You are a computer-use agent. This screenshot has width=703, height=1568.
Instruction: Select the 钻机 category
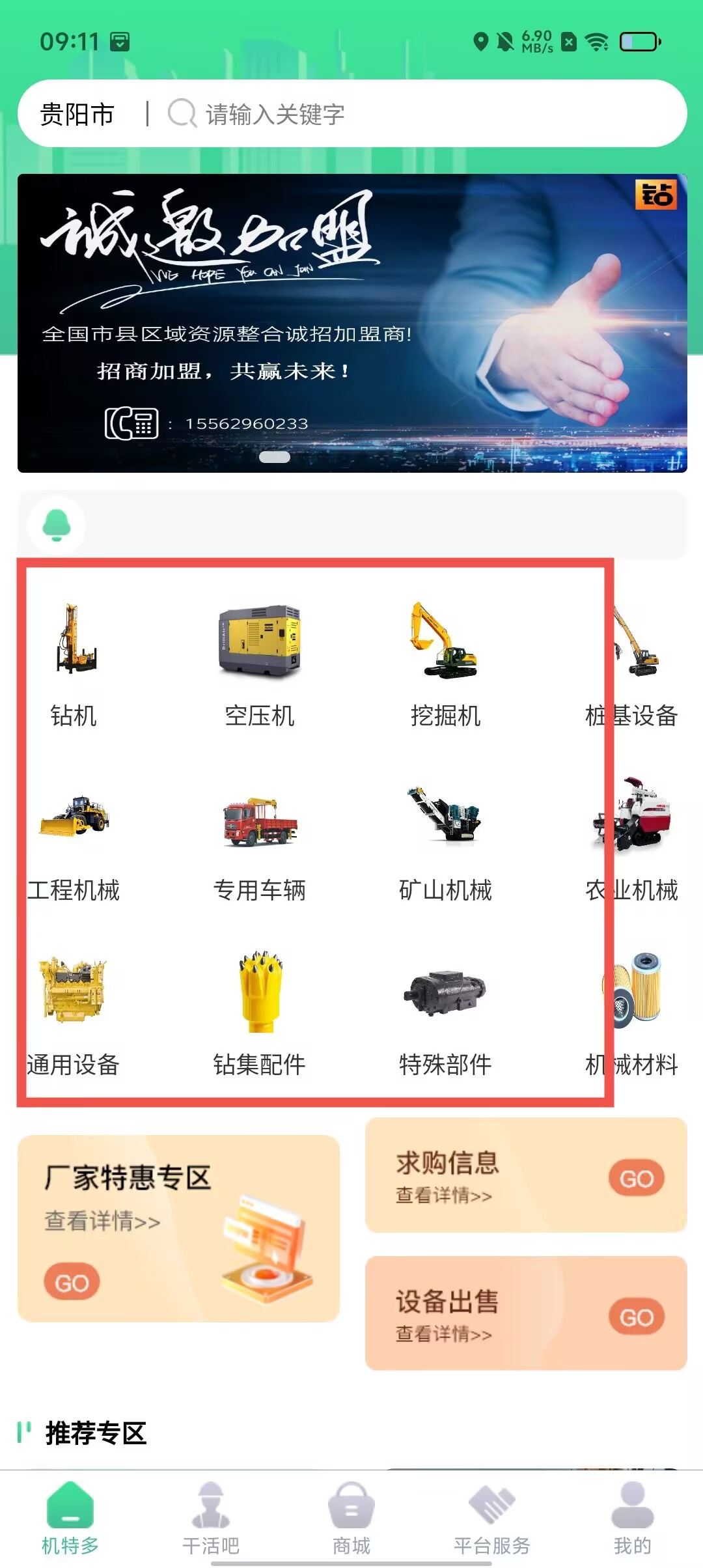[x=74, y=664]
